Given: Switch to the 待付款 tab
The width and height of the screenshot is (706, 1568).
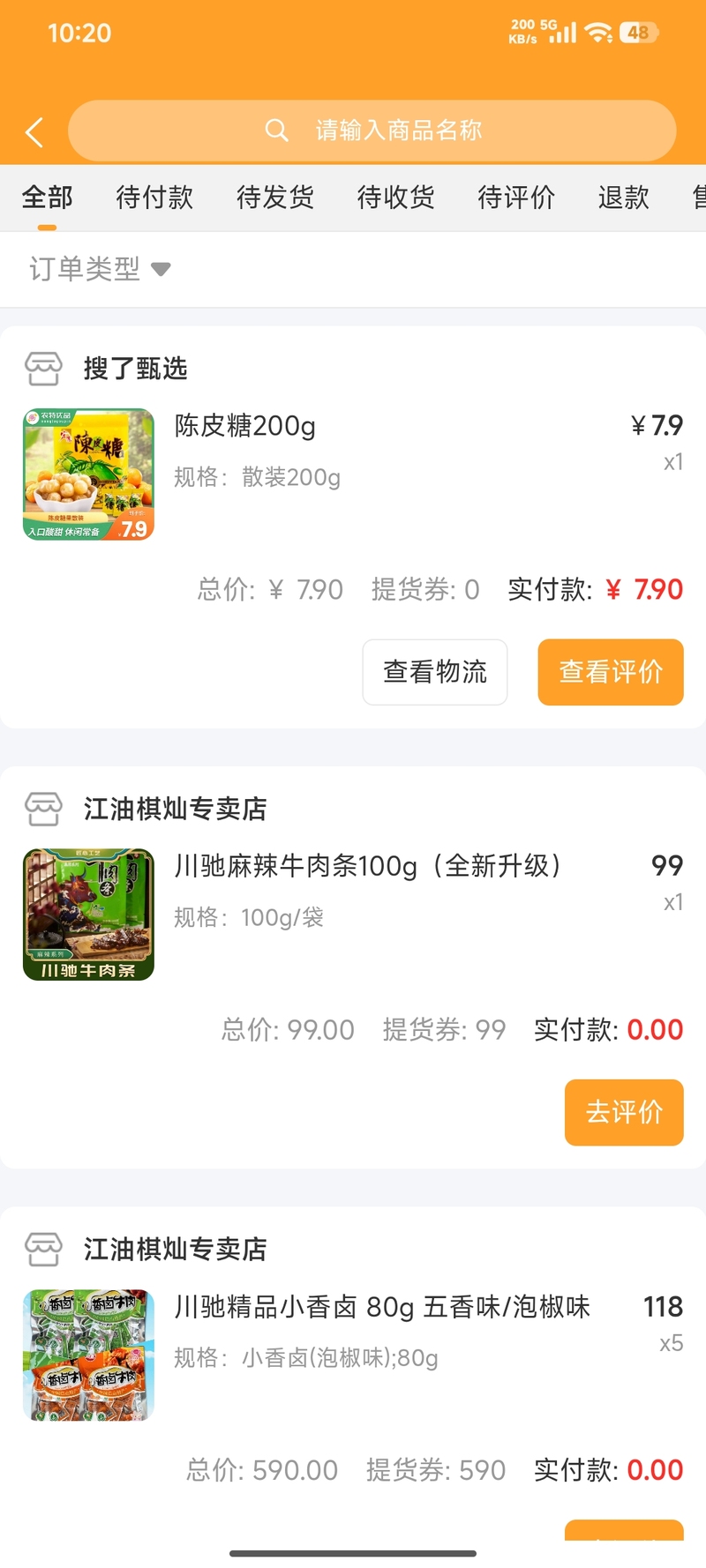Looking at the screenshot, I should pos(154,198).
